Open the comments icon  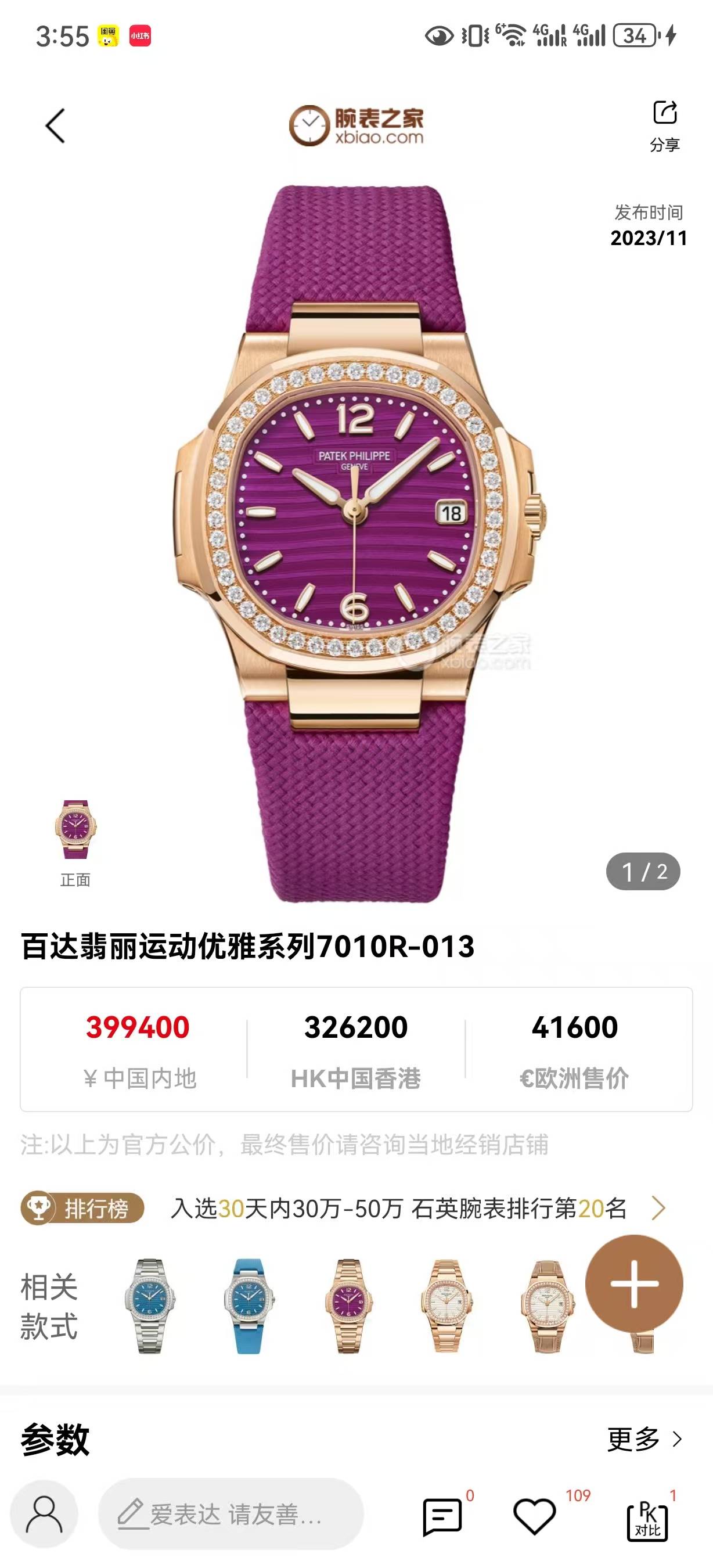442,1516
